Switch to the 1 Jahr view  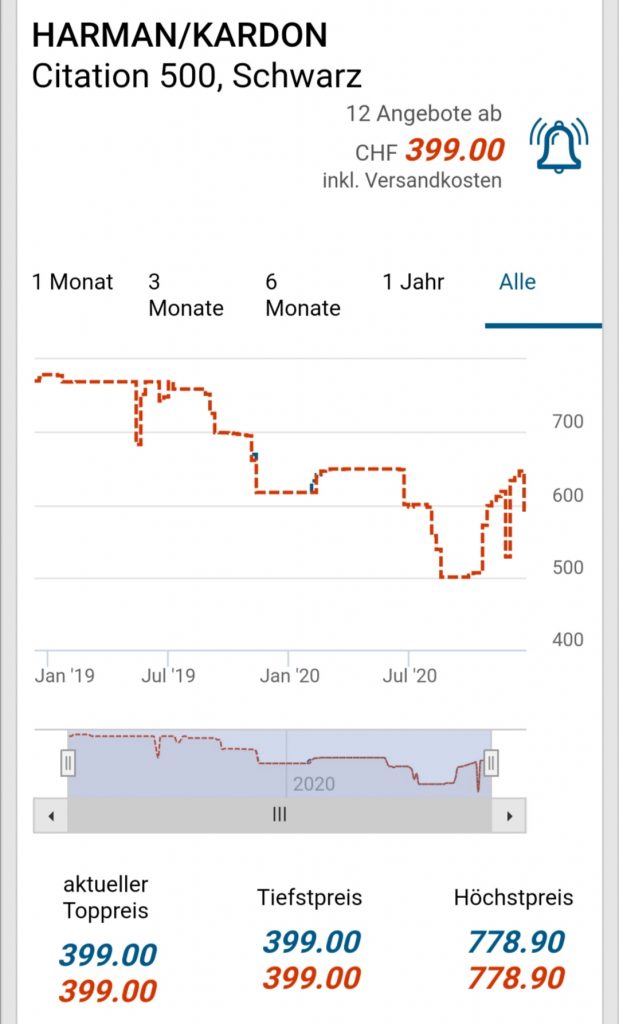coord(413,283)
